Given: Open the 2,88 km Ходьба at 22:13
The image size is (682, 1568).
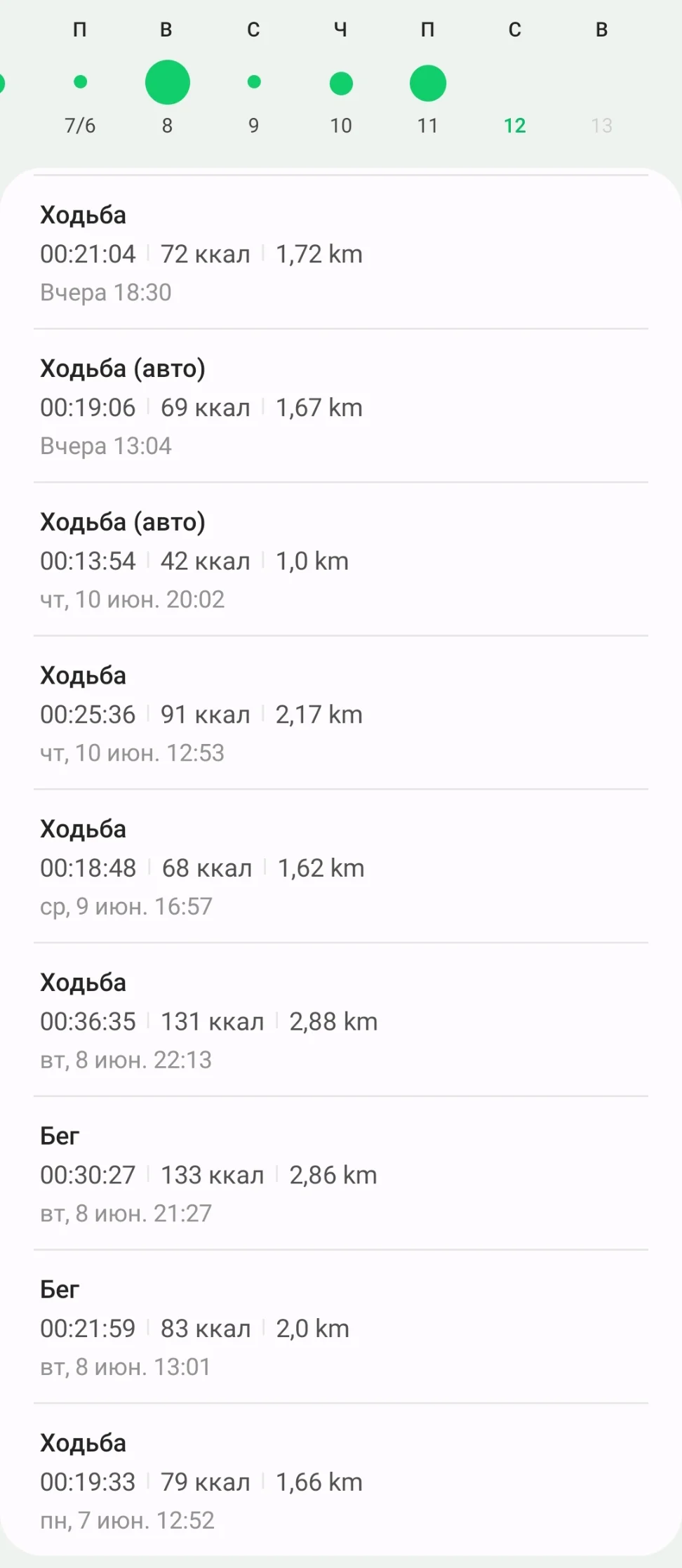Looking at the screenshot, I should [x=341, y=1021].
